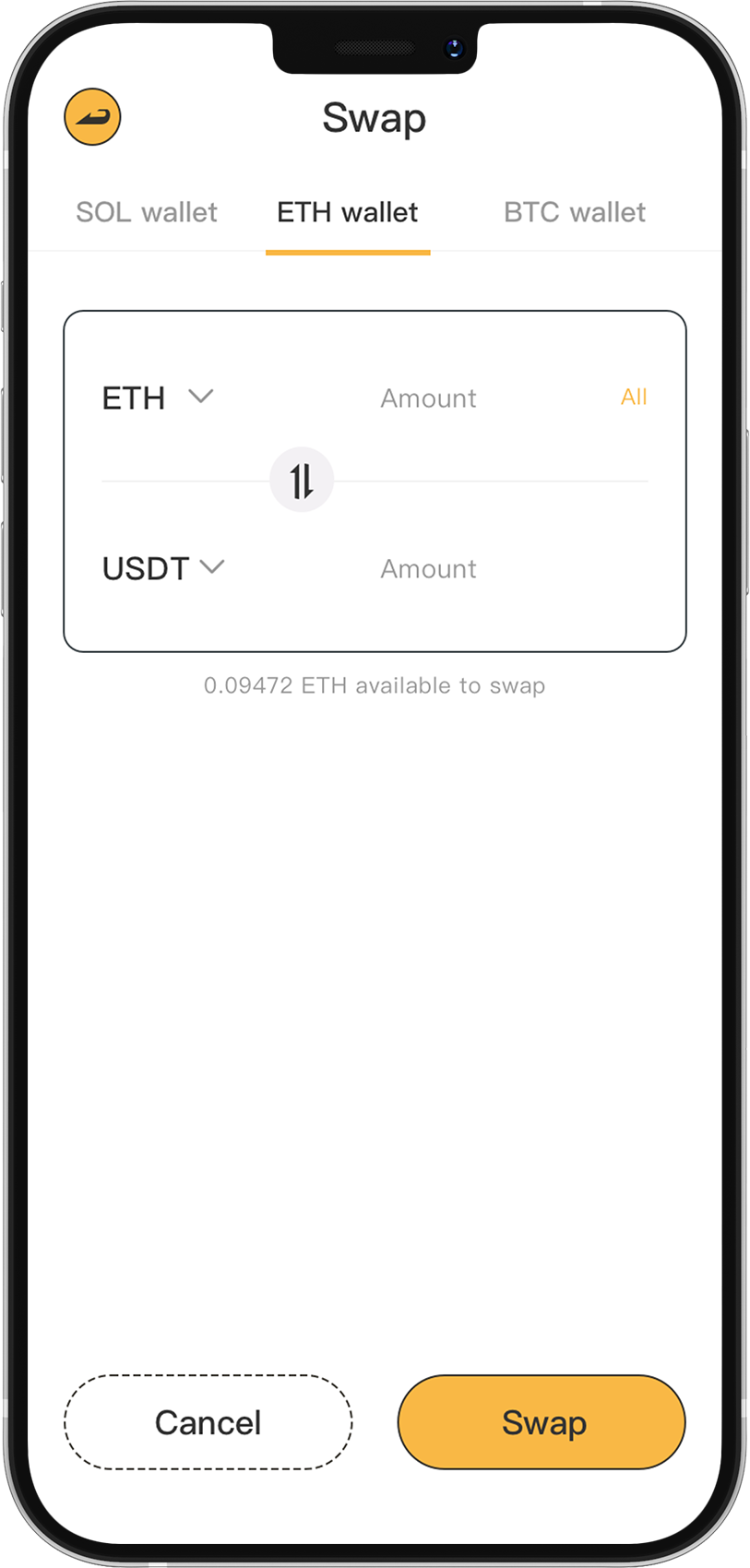
Task: Expand the ETH token dropdown
Action: coord(158,398)
